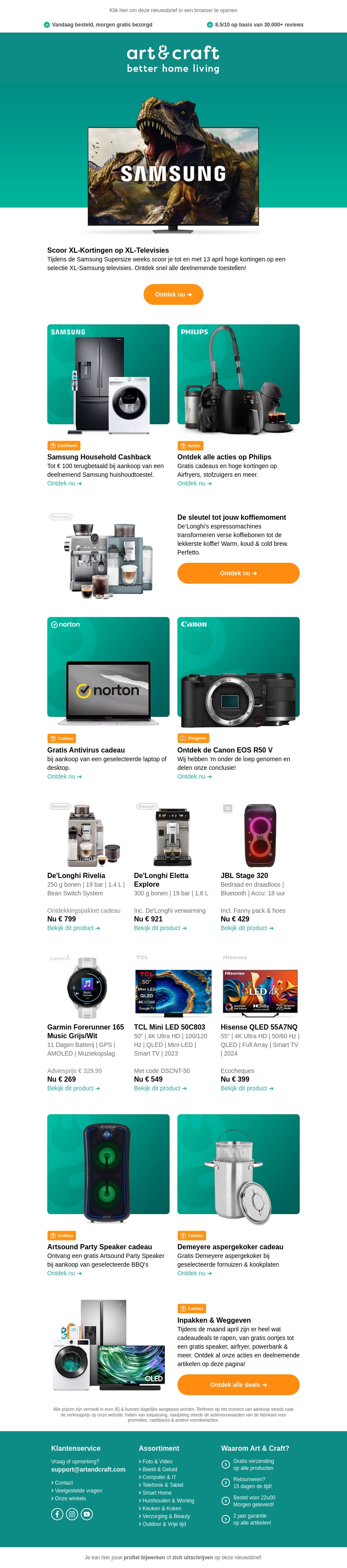Open Ontdek nu under Gratis Antivirus cadeau
347x1568 pixels.
pyautogui.click(x=65, y=776)
